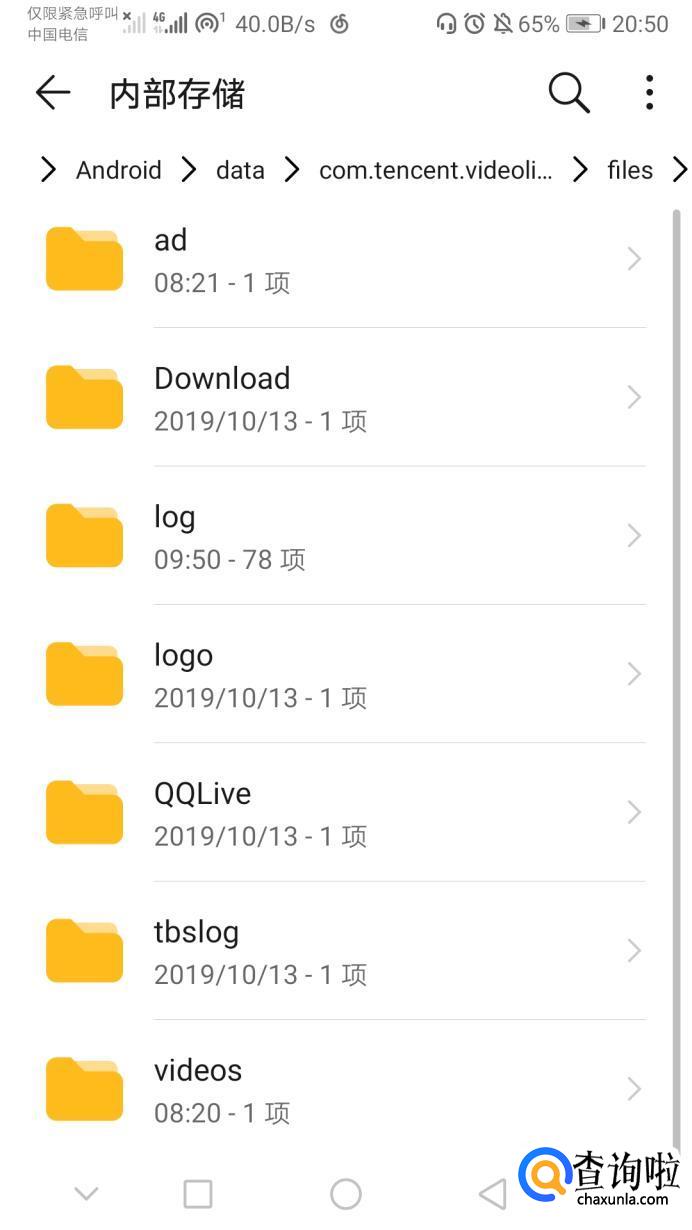The height and width of the screenshot is (1230, 692).
Task: Hide the navigation bar with the down chevron
Action: [x=87, y=1193]
